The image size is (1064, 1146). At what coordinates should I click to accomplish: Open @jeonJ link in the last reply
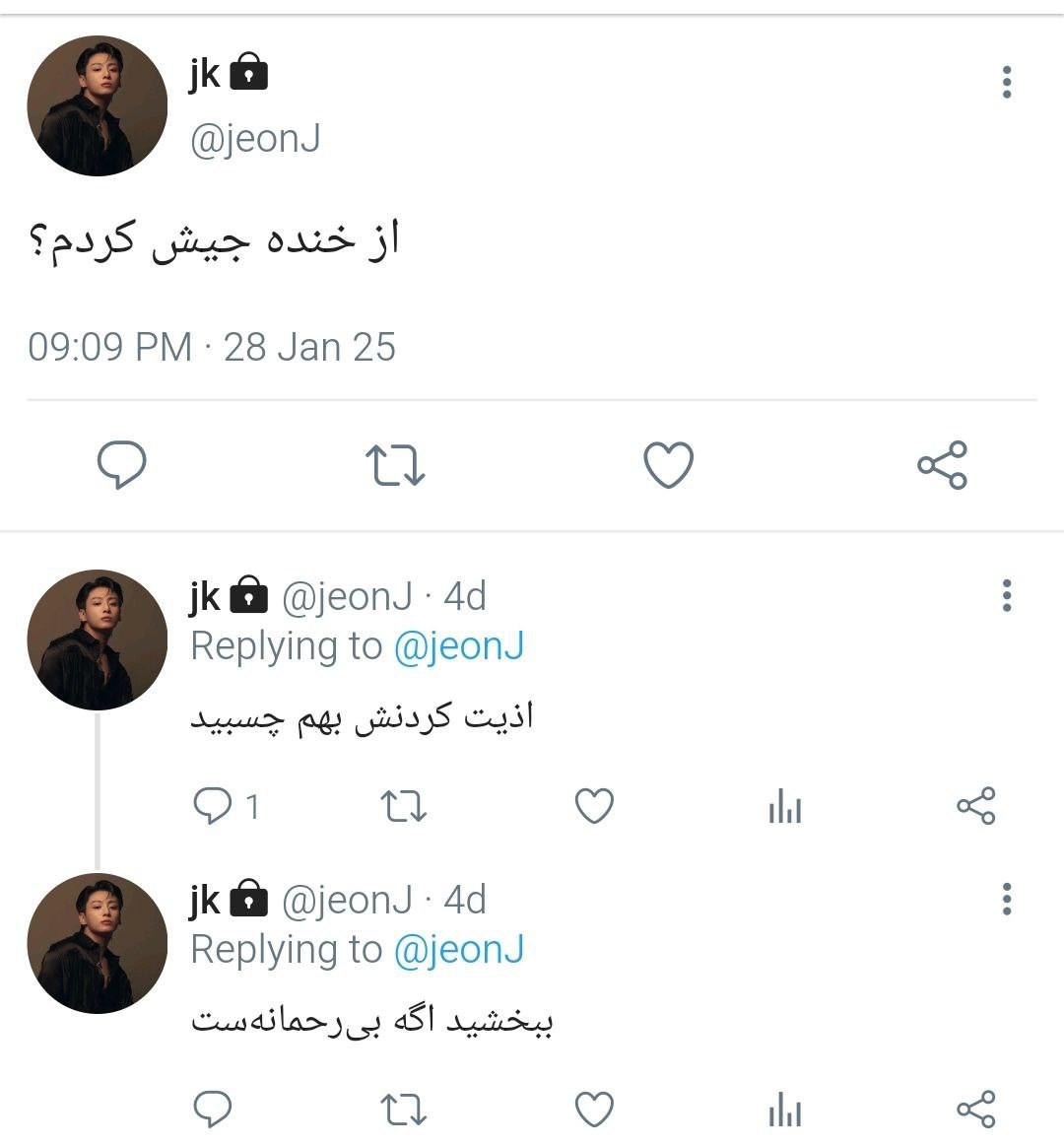tap(459, 949)
